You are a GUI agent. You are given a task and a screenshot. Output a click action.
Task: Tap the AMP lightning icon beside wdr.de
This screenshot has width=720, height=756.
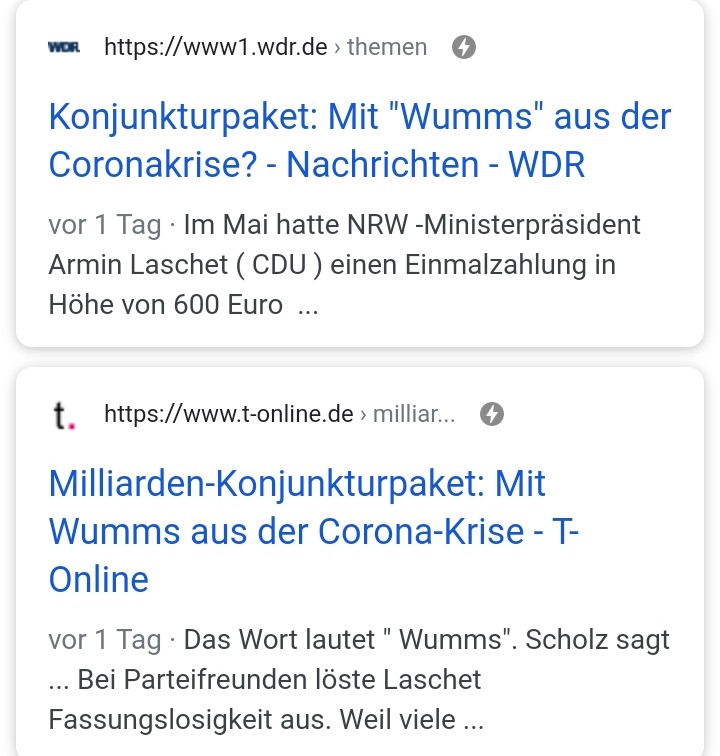pyautogui.click(x=463, y=47)
